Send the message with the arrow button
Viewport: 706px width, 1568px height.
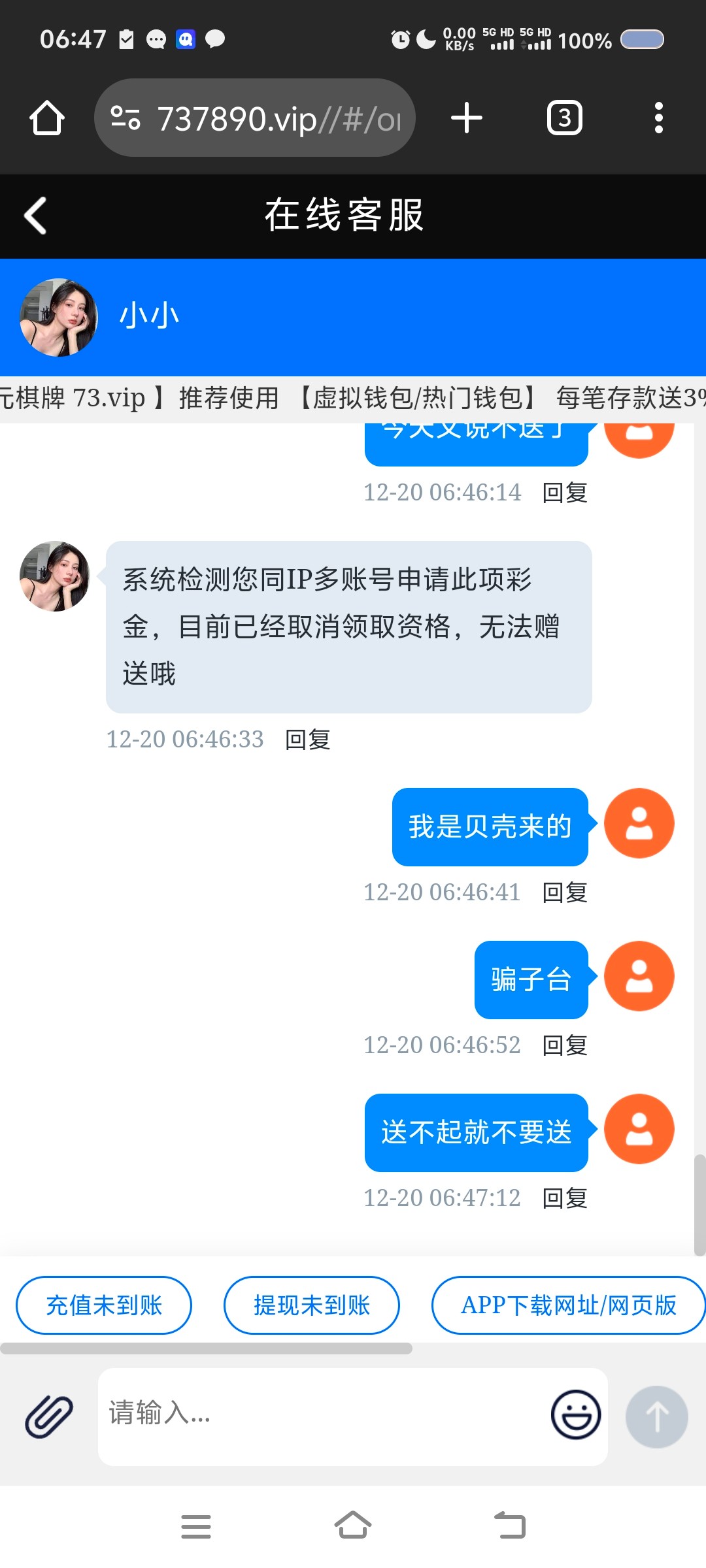pyautogui.click(x=657, y=1416)
